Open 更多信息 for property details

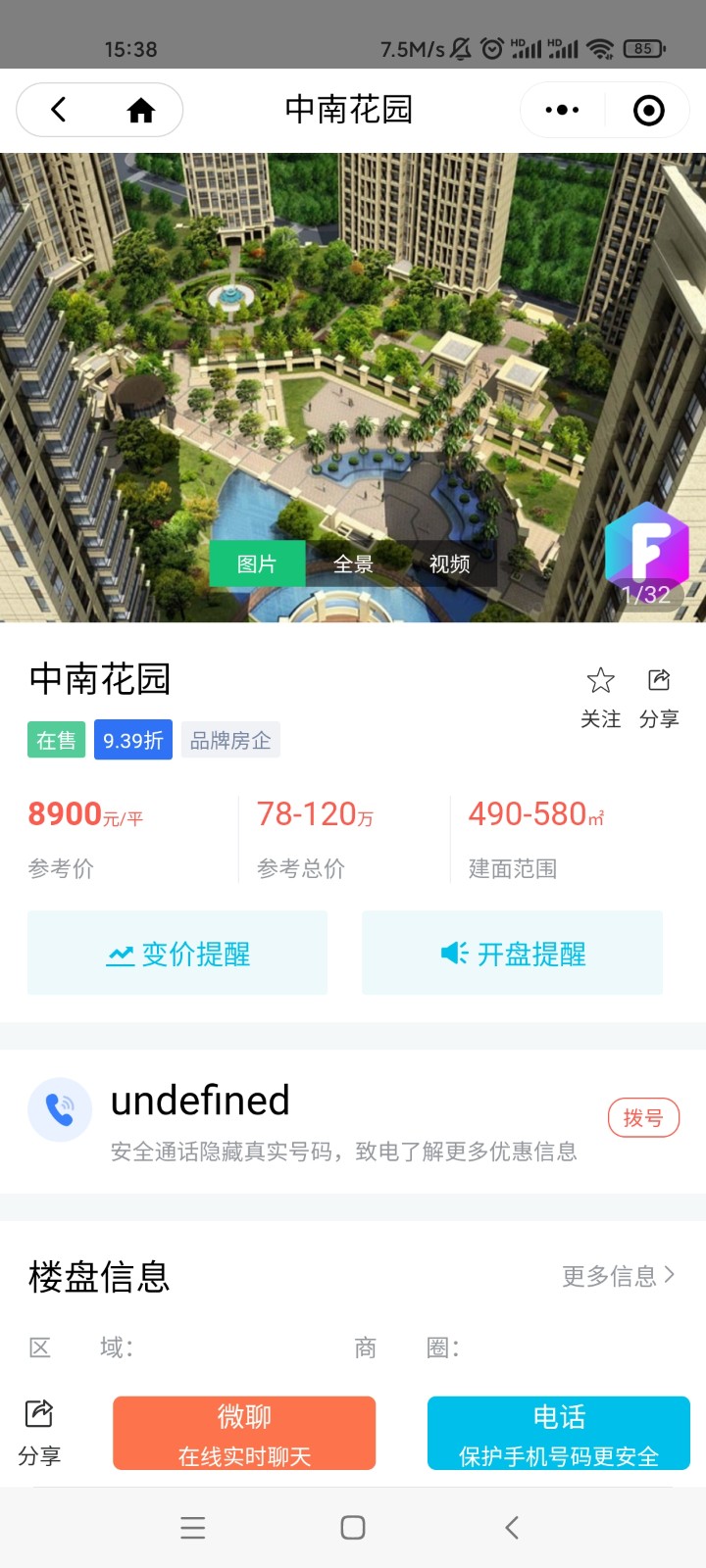click(618, 1276)
